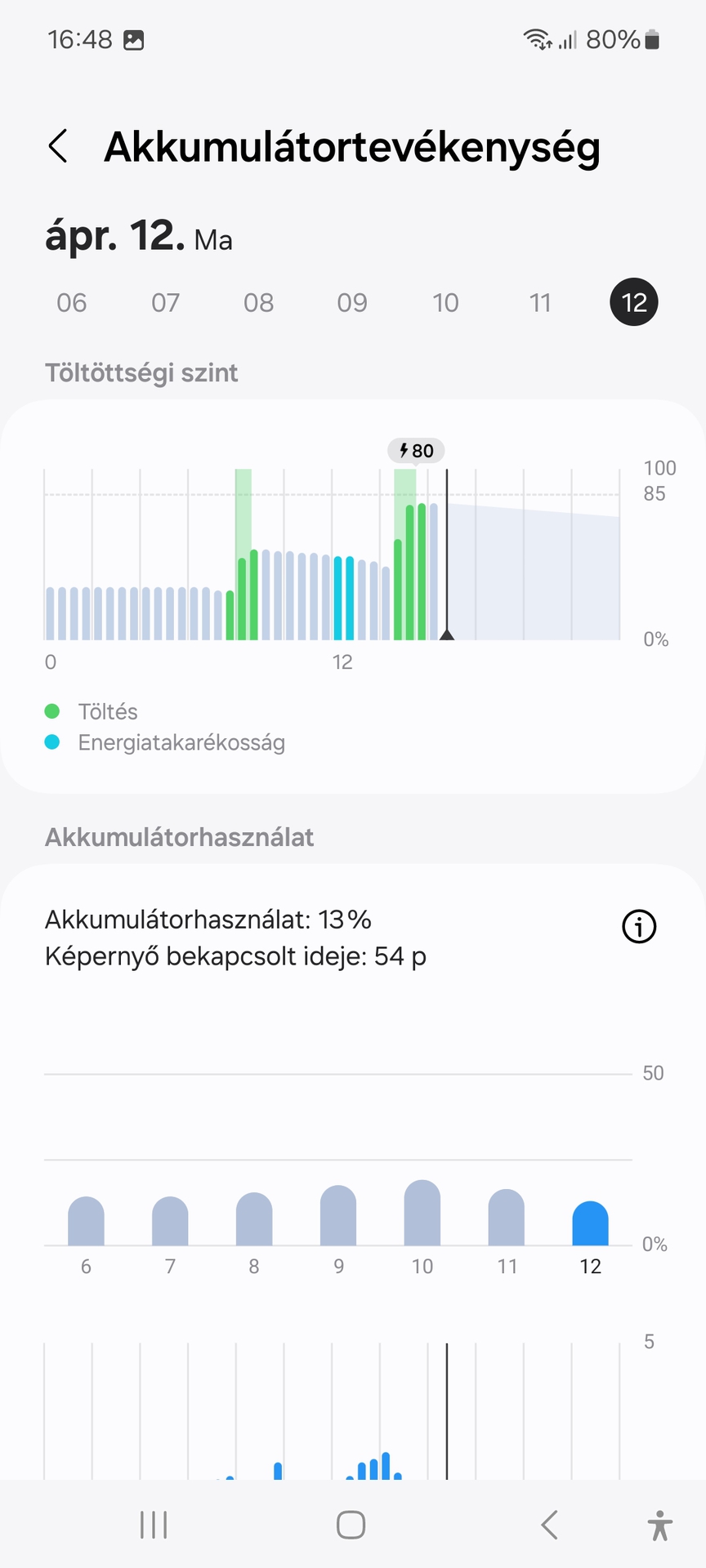The height and width of the screenshot is (1568, 706).
Task: Go to the home screen
Action: pyautogui.click(x=351, y=1525)
